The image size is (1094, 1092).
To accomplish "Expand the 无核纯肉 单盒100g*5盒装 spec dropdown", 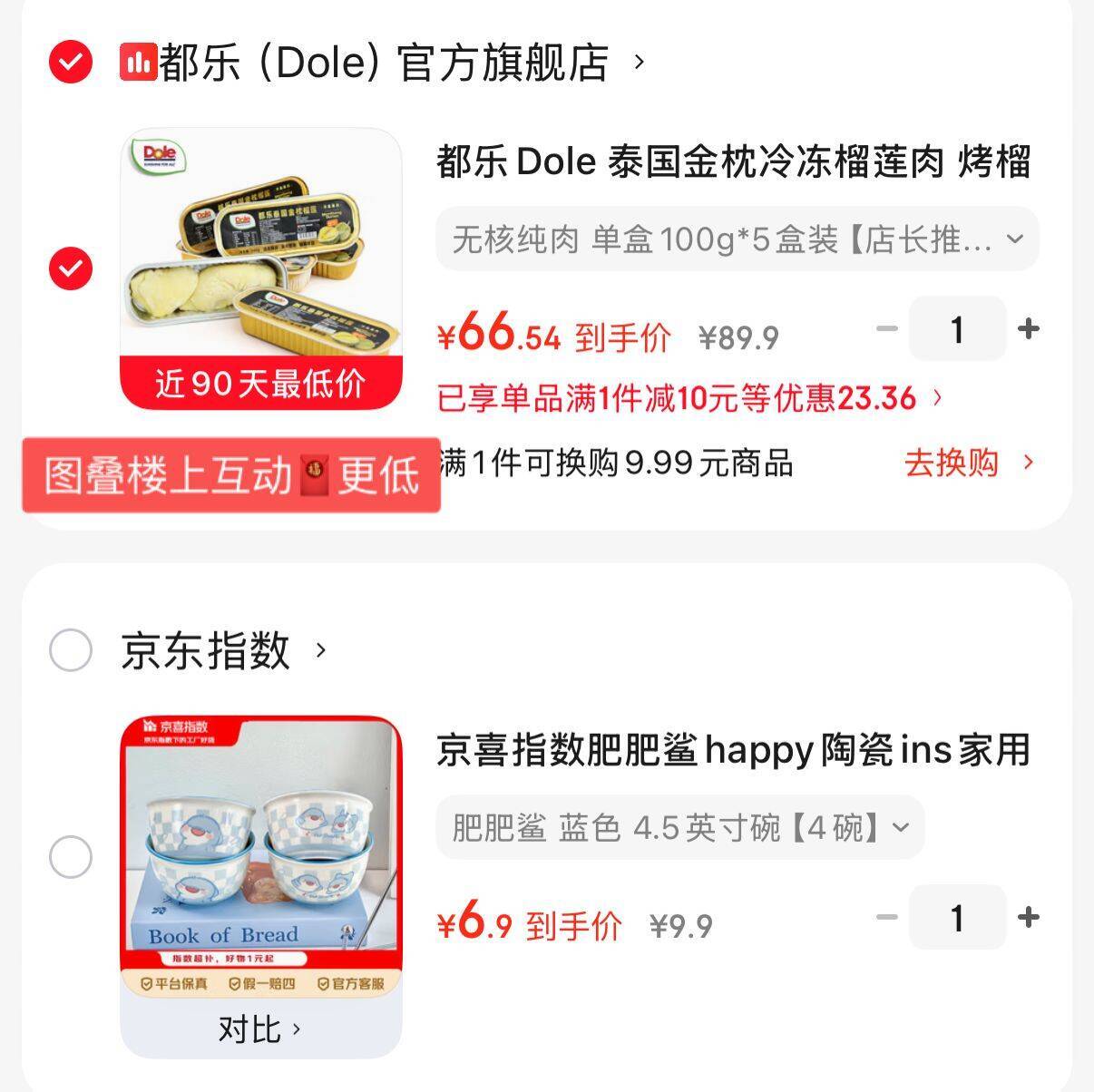I will (737, 239).
